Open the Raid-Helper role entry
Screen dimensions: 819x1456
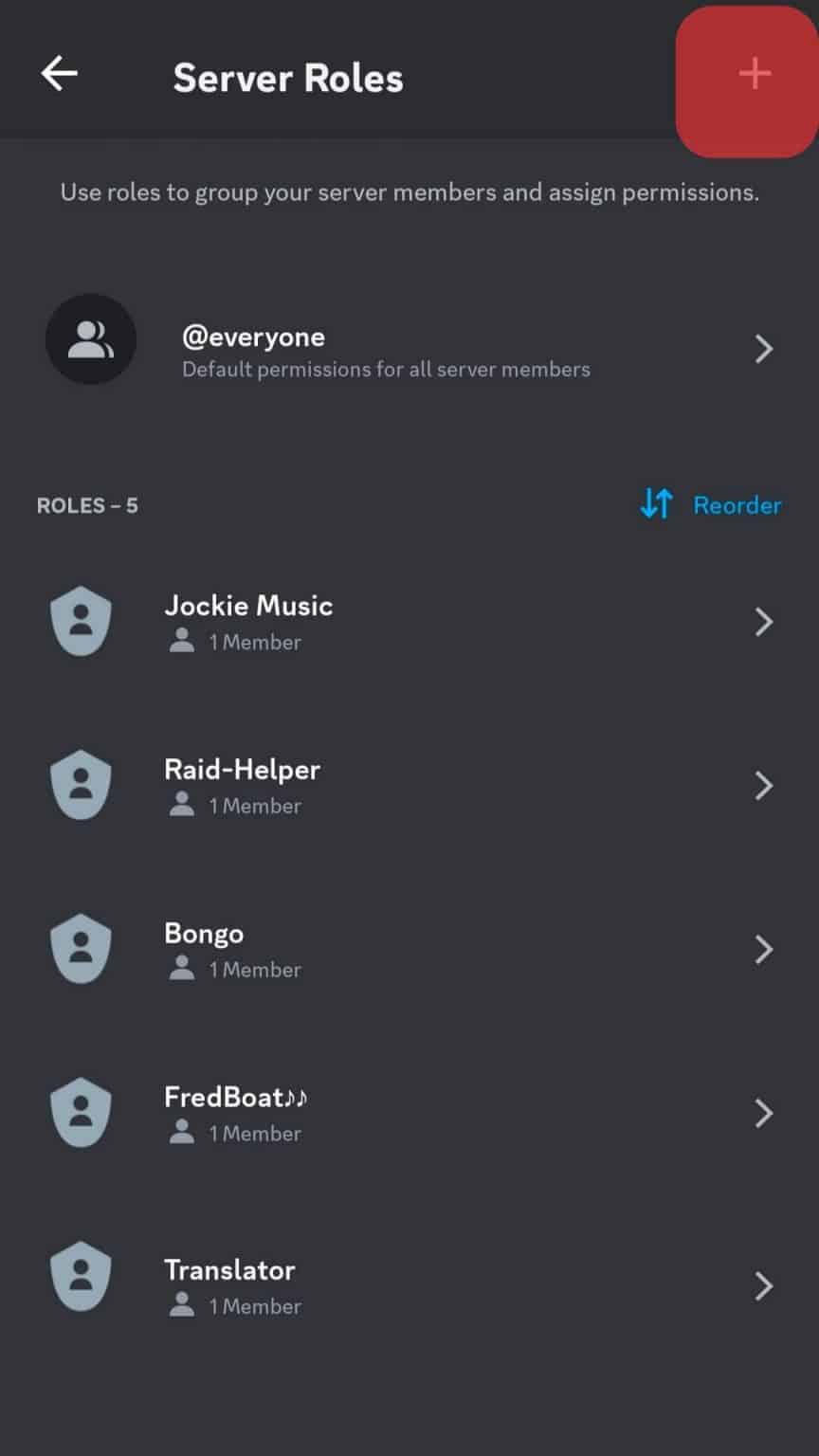pos(408,784)
